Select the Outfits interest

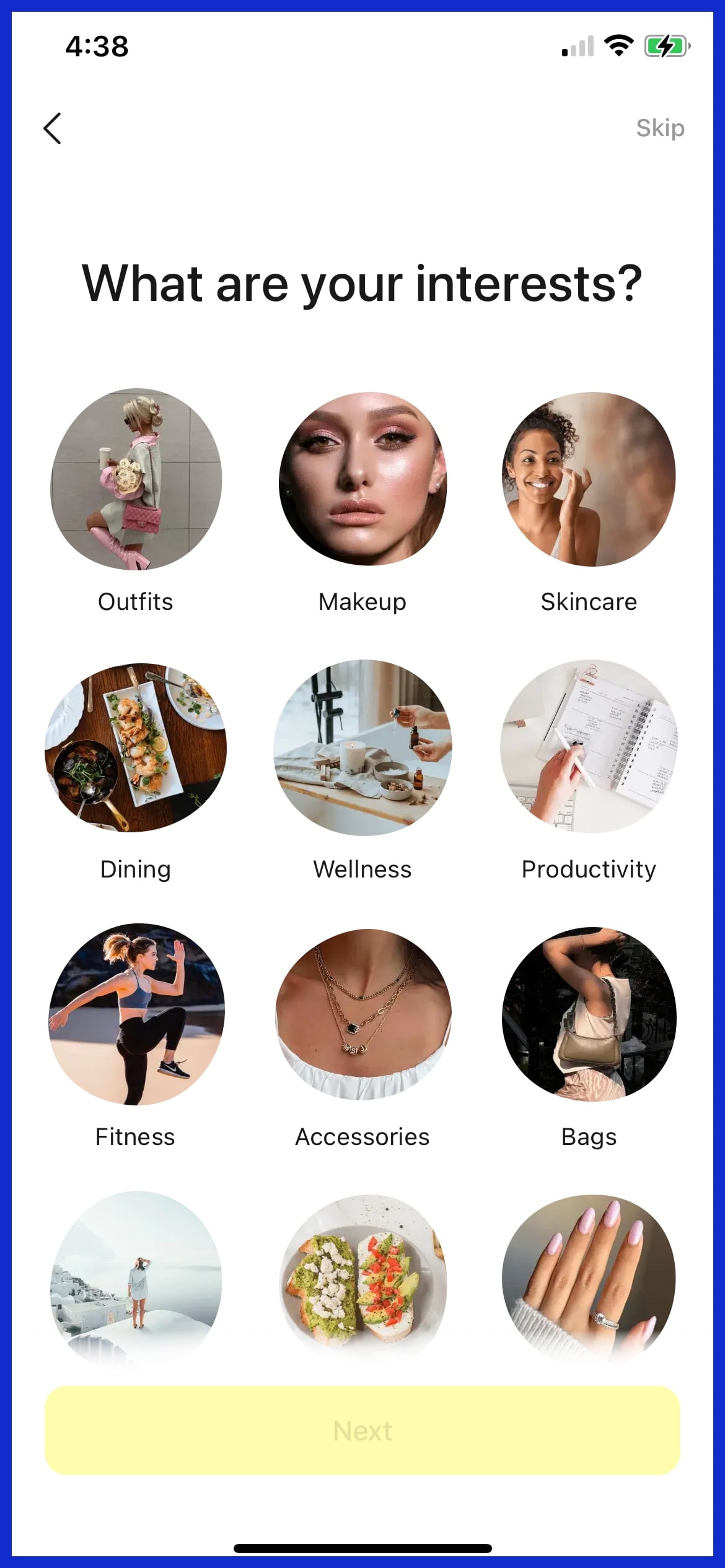click(136, 479)
